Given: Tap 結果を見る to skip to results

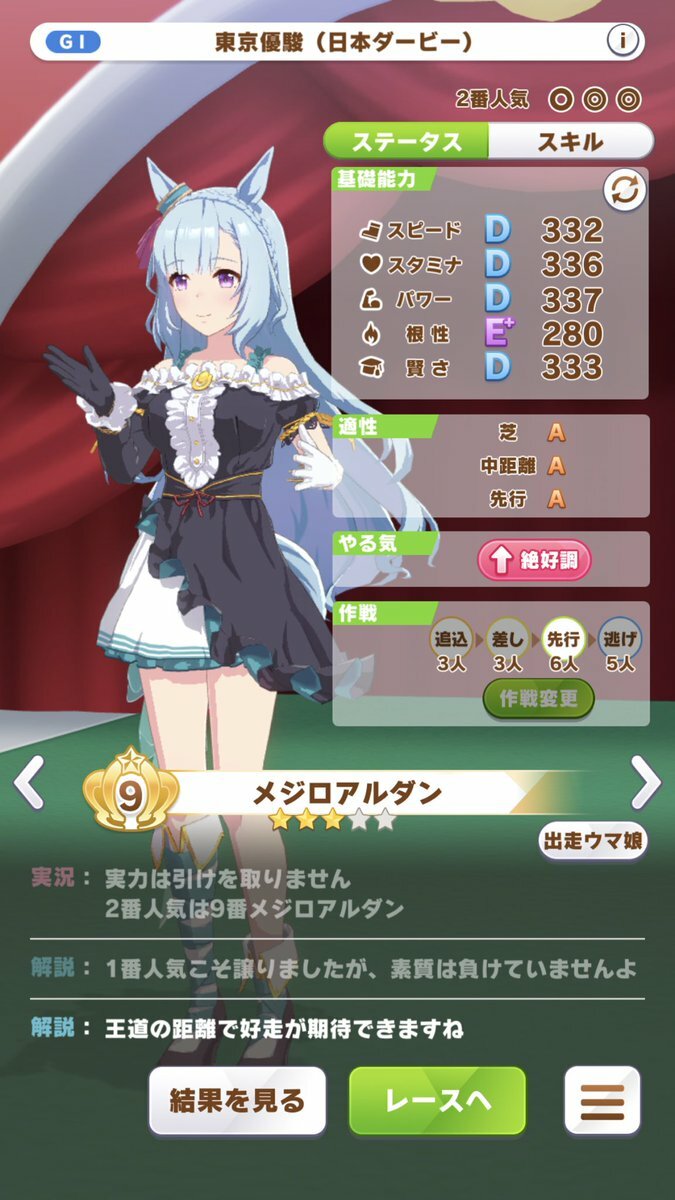Looking at the screenshot, I should click(238, 1101).
